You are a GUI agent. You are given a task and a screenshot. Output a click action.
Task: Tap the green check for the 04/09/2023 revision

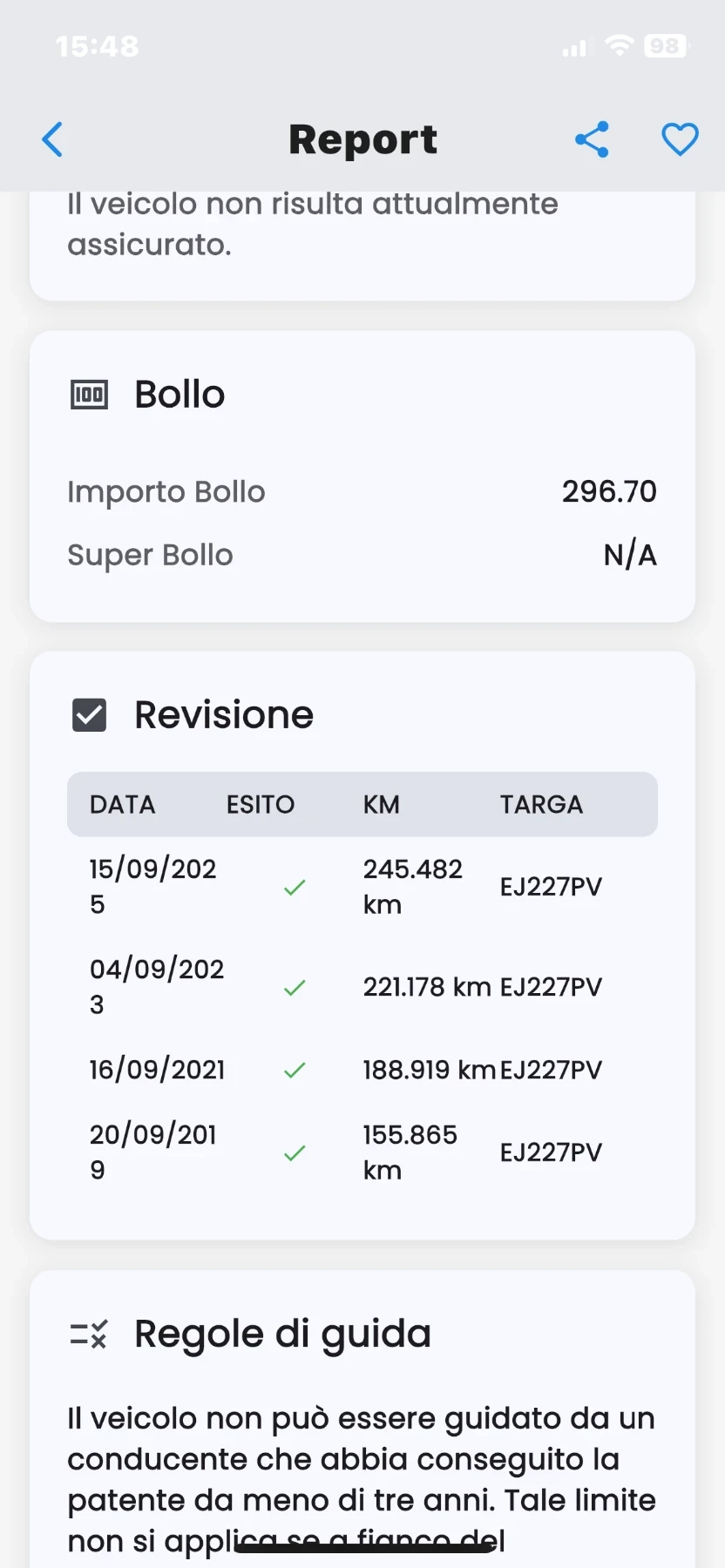(x=295, y=987)
